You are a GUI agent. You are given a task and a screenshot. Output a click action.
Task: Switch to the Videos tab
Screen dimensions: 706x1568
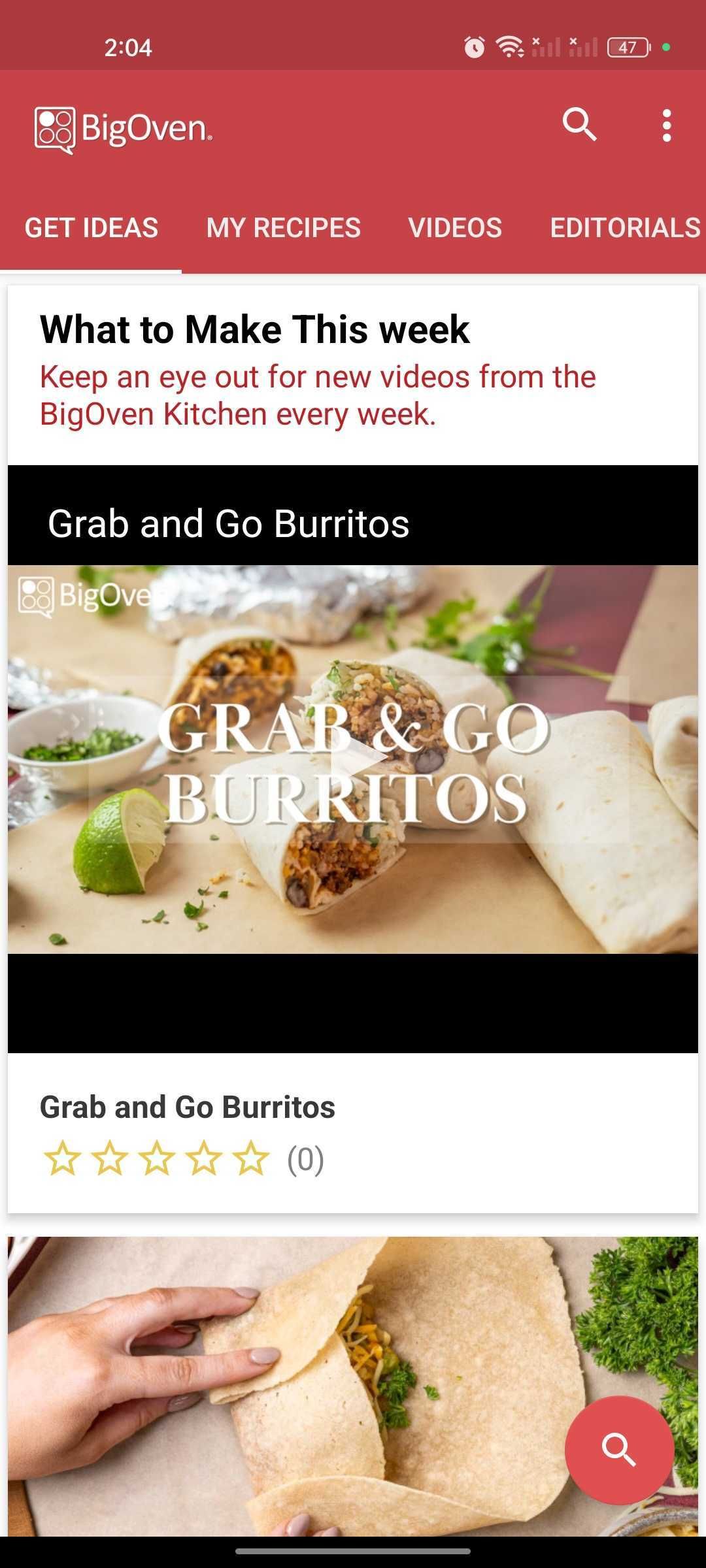[455, 227]
